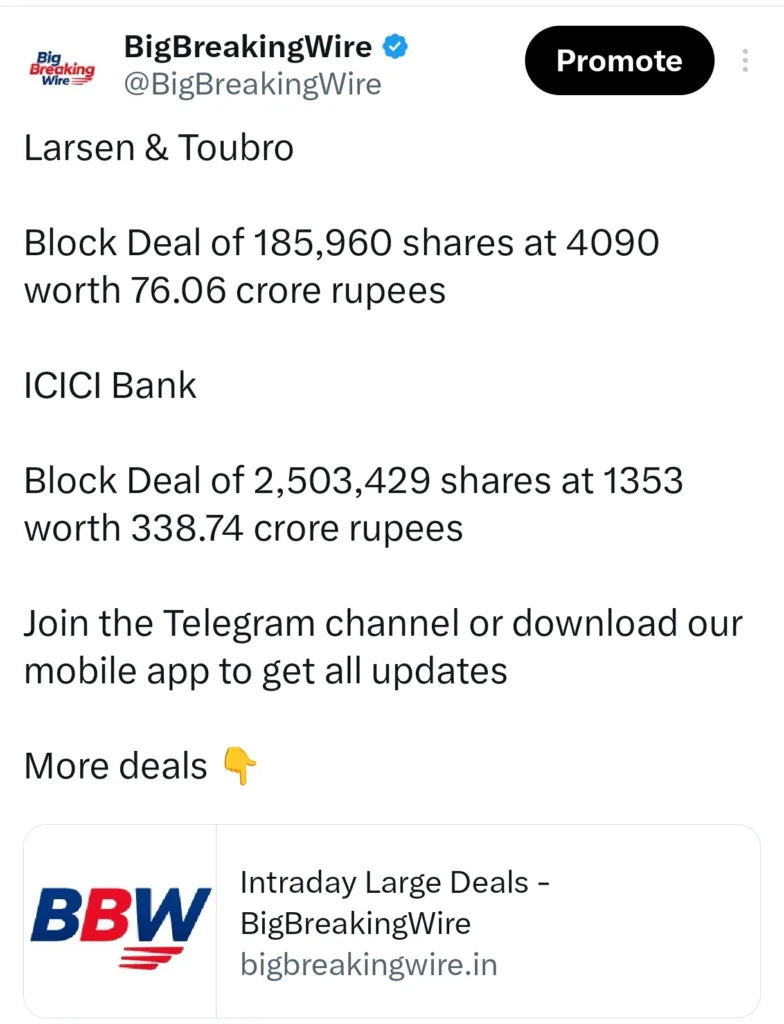Open the bigbreakingwire.in link
This screenshot has width=784, height=1024.
point(369,966)
